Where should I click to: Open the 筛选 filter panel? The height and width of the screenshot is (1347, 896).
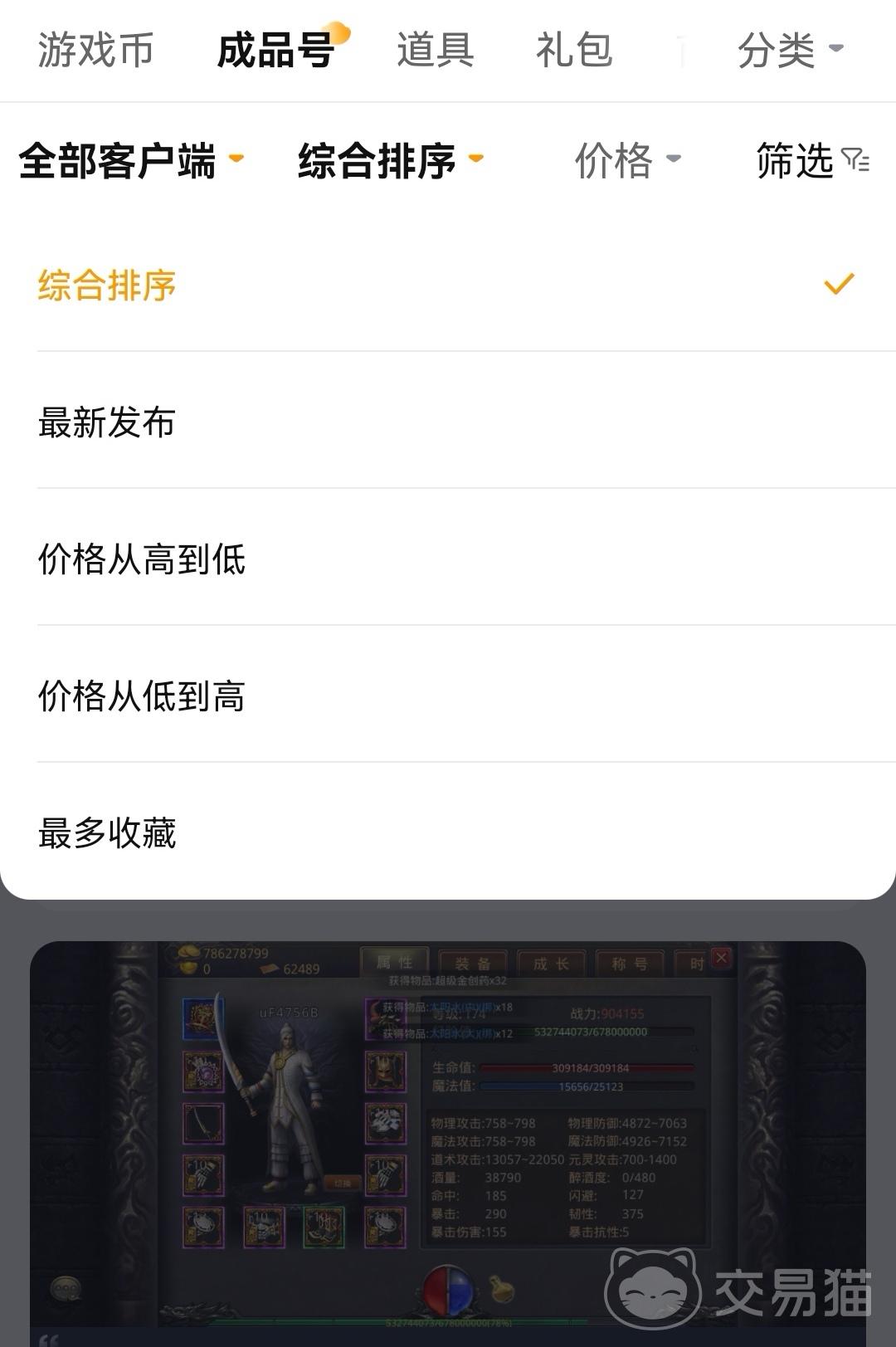click(811, 160)
